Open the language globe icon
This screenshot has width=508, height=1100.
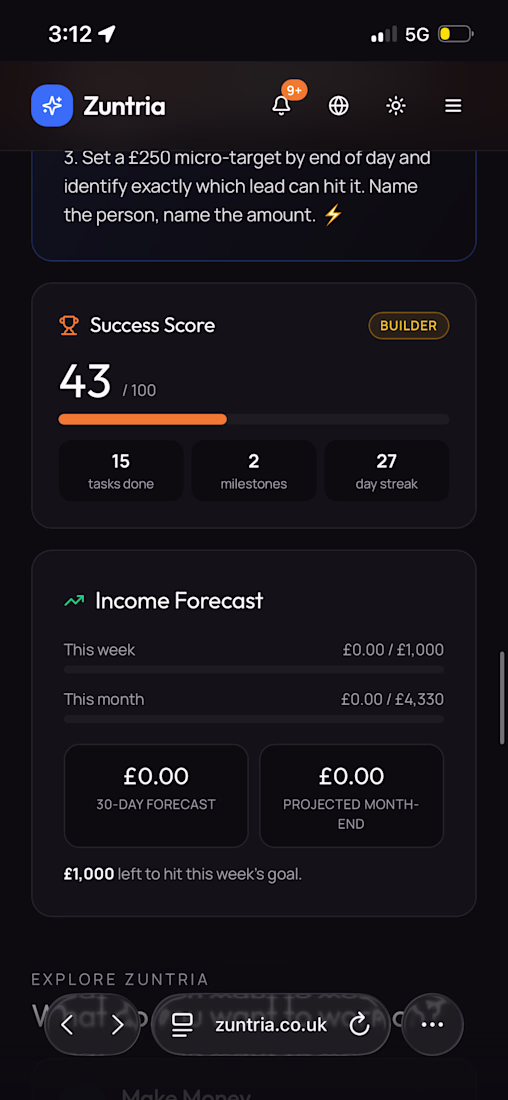339,106
